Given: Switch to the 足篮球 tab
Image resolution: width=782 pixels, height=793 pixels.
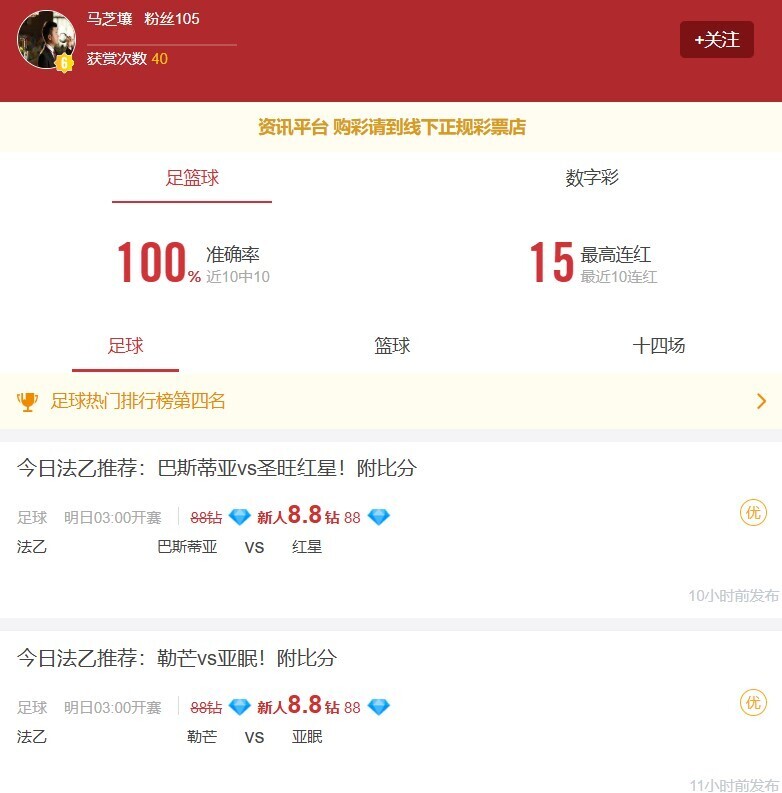Looking at the screenshot, I should click(192, 179).
